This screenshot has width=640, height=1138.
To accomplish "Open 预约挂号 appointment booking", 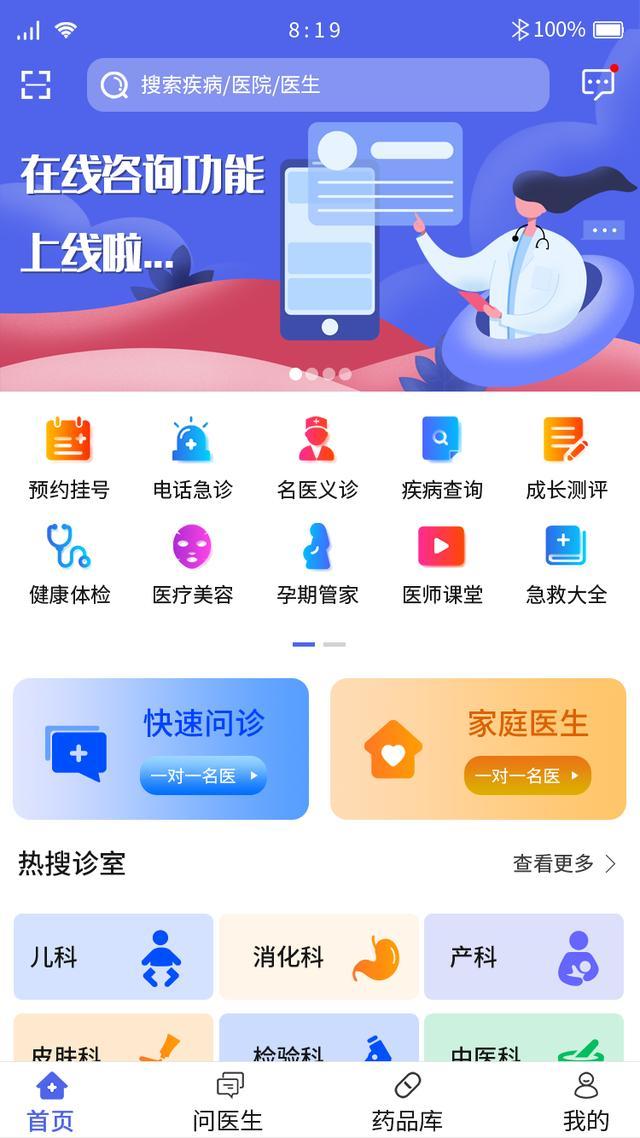I will coord(69,457).
